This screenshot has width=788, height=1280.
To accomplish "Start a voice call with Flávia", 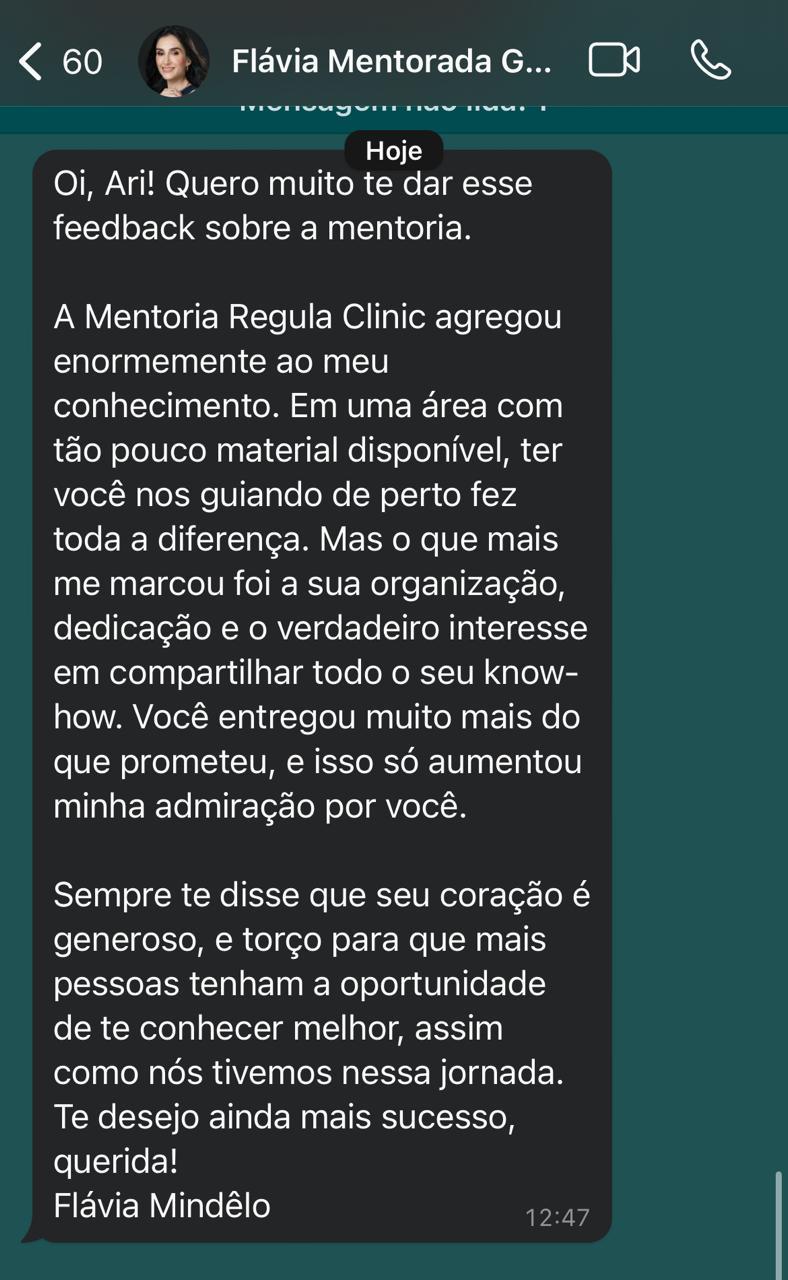I will click(x=711, y=60).
